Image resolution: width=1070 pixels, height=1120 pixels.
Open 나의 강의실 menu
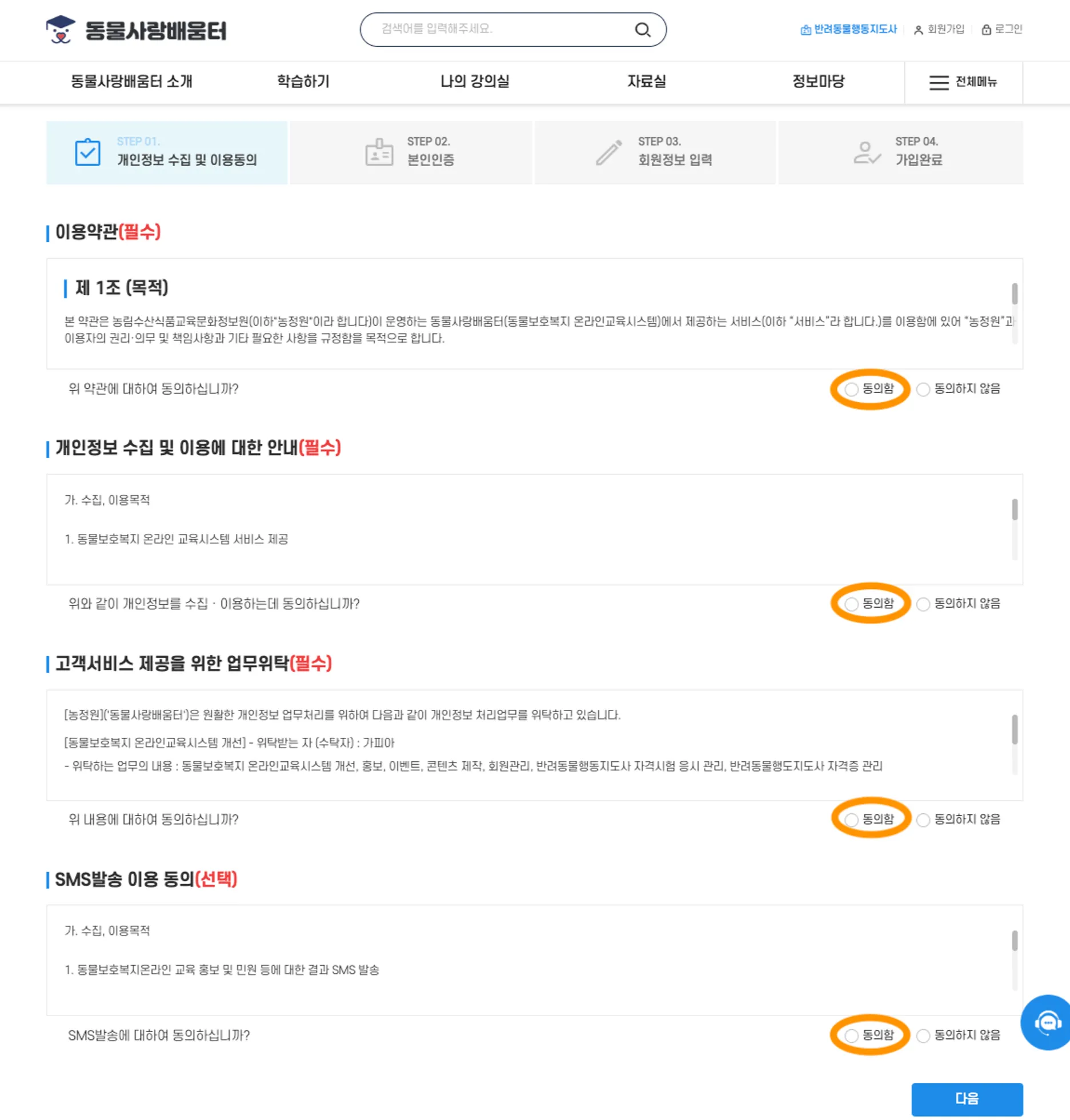(x=474, y=82)
